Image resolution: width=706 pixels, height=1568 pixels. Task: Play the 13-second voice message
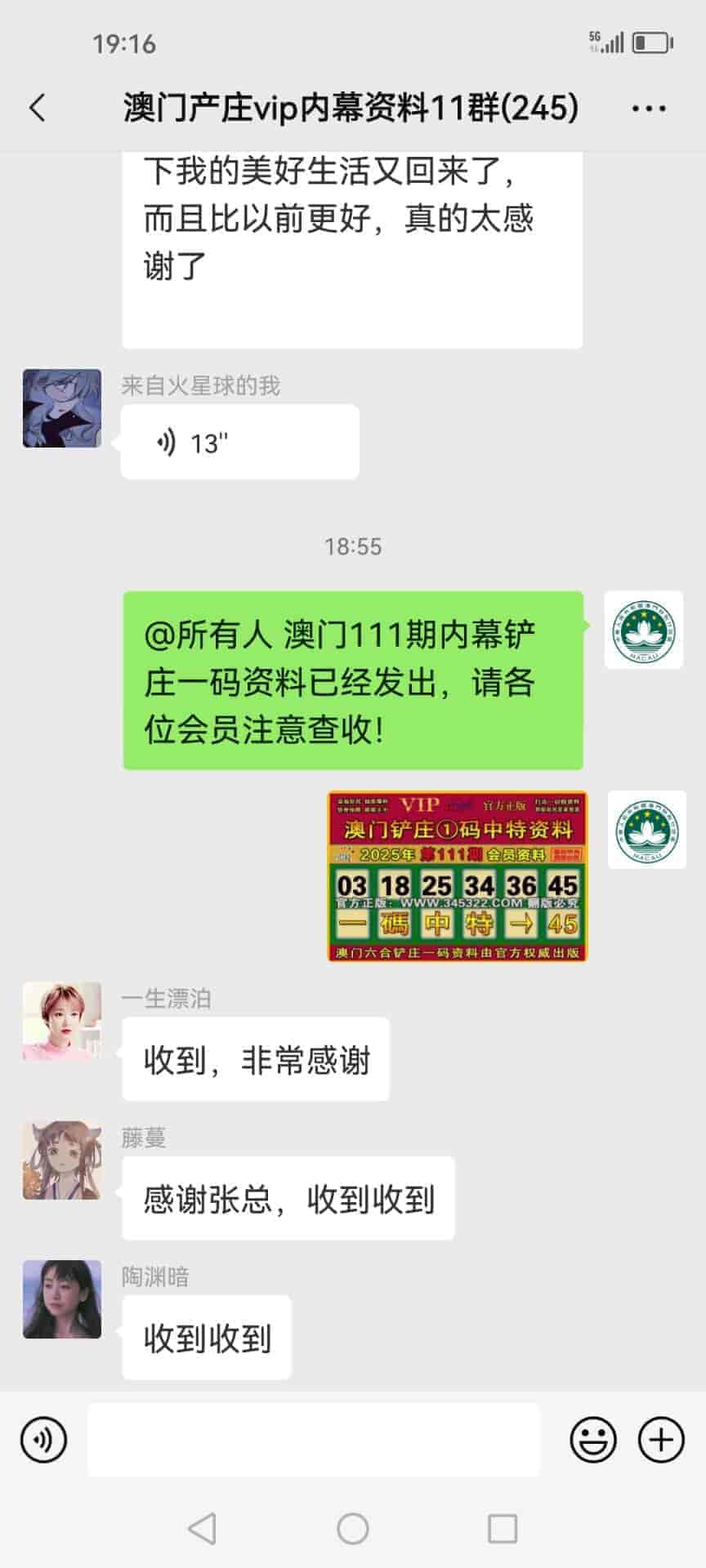coord(239,443)
